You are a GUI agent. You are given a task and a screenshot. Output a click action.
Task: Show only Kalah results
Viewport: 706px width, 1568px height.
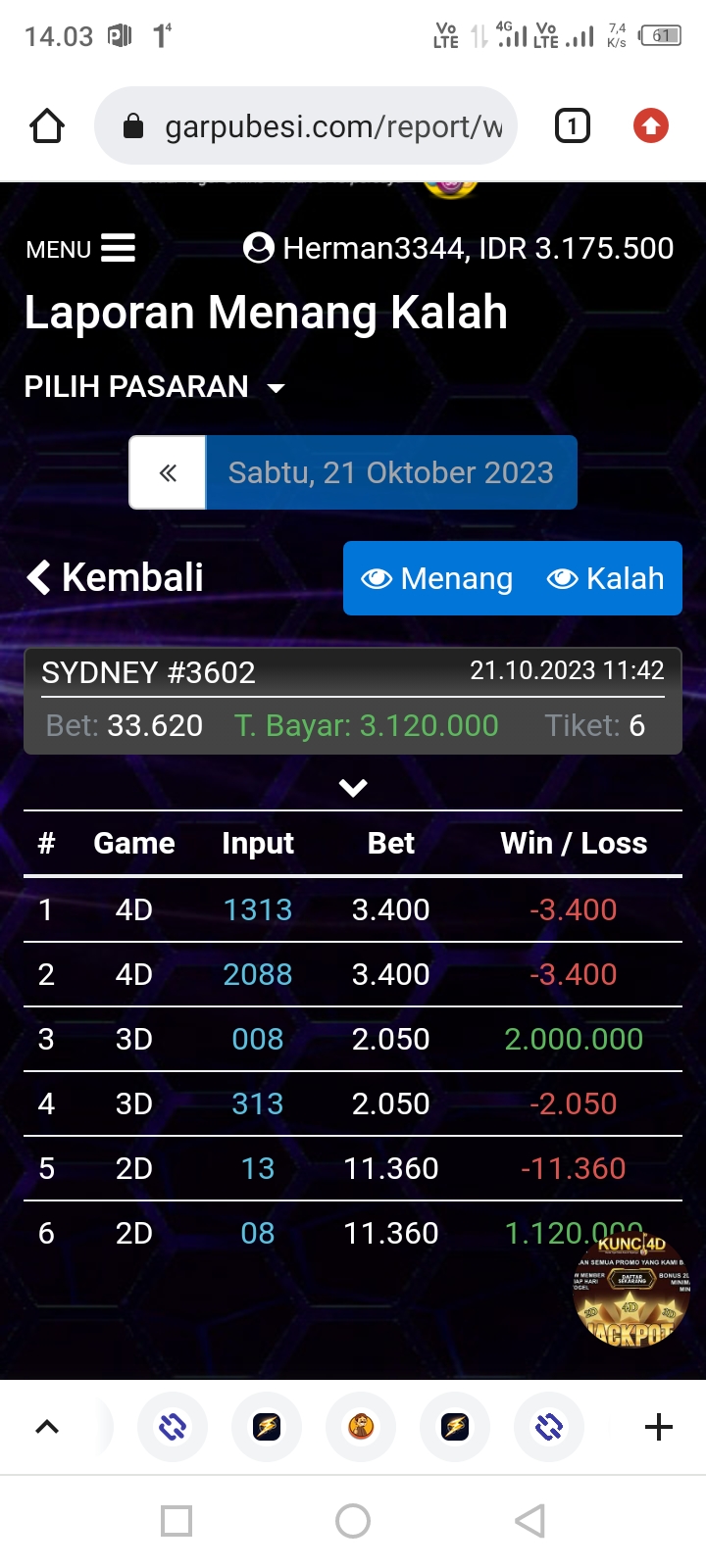(x=606, y=579)
